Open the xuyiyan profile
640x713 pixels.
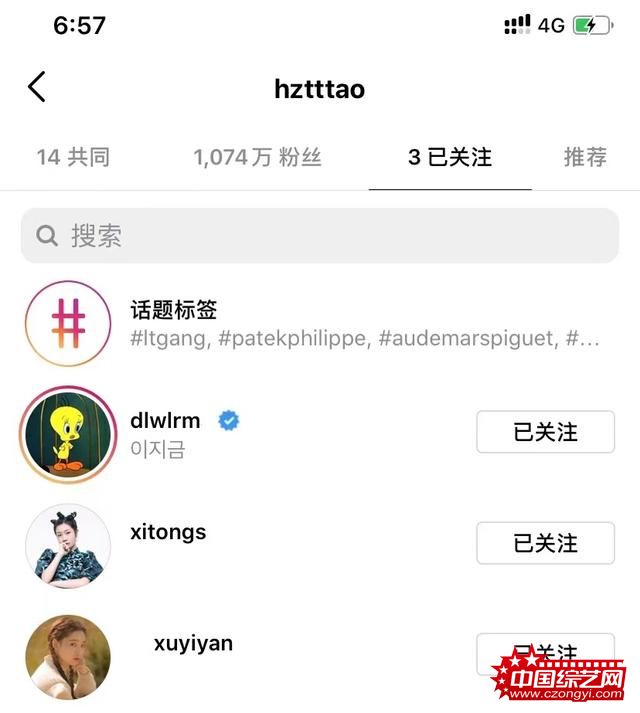pos(193,643)
